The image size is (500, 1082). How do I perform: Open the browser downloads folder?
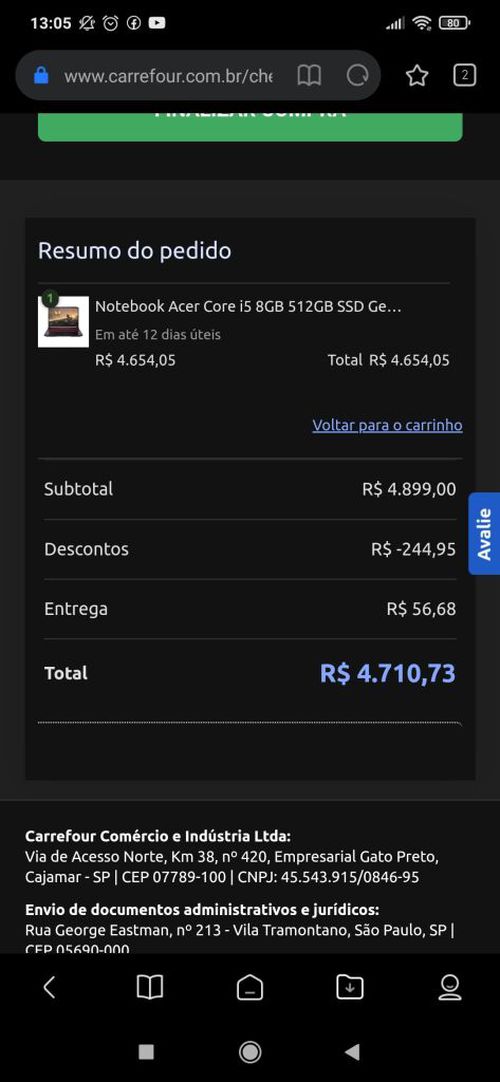click(350, 987)
